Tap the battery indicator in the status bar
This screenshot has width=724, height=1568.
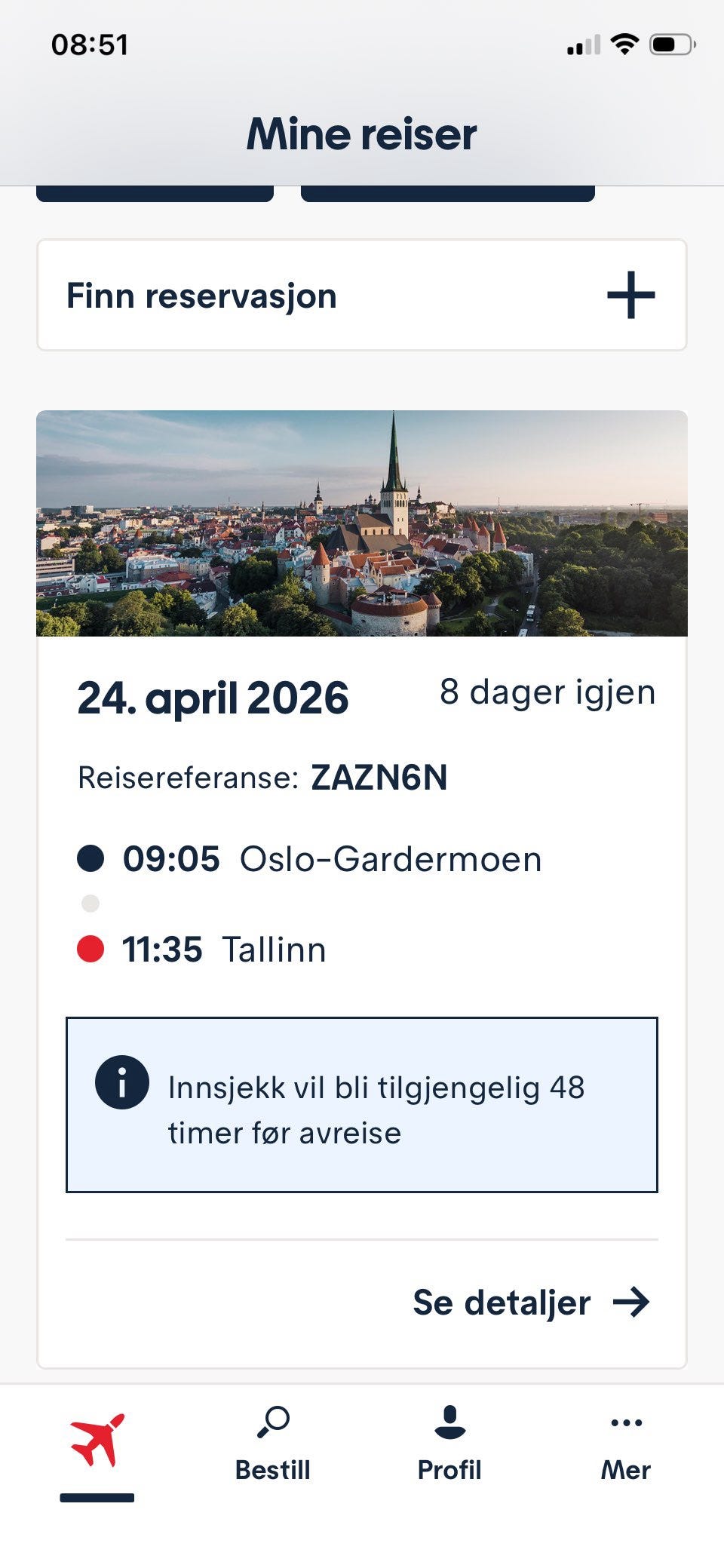tap(670, 44)
